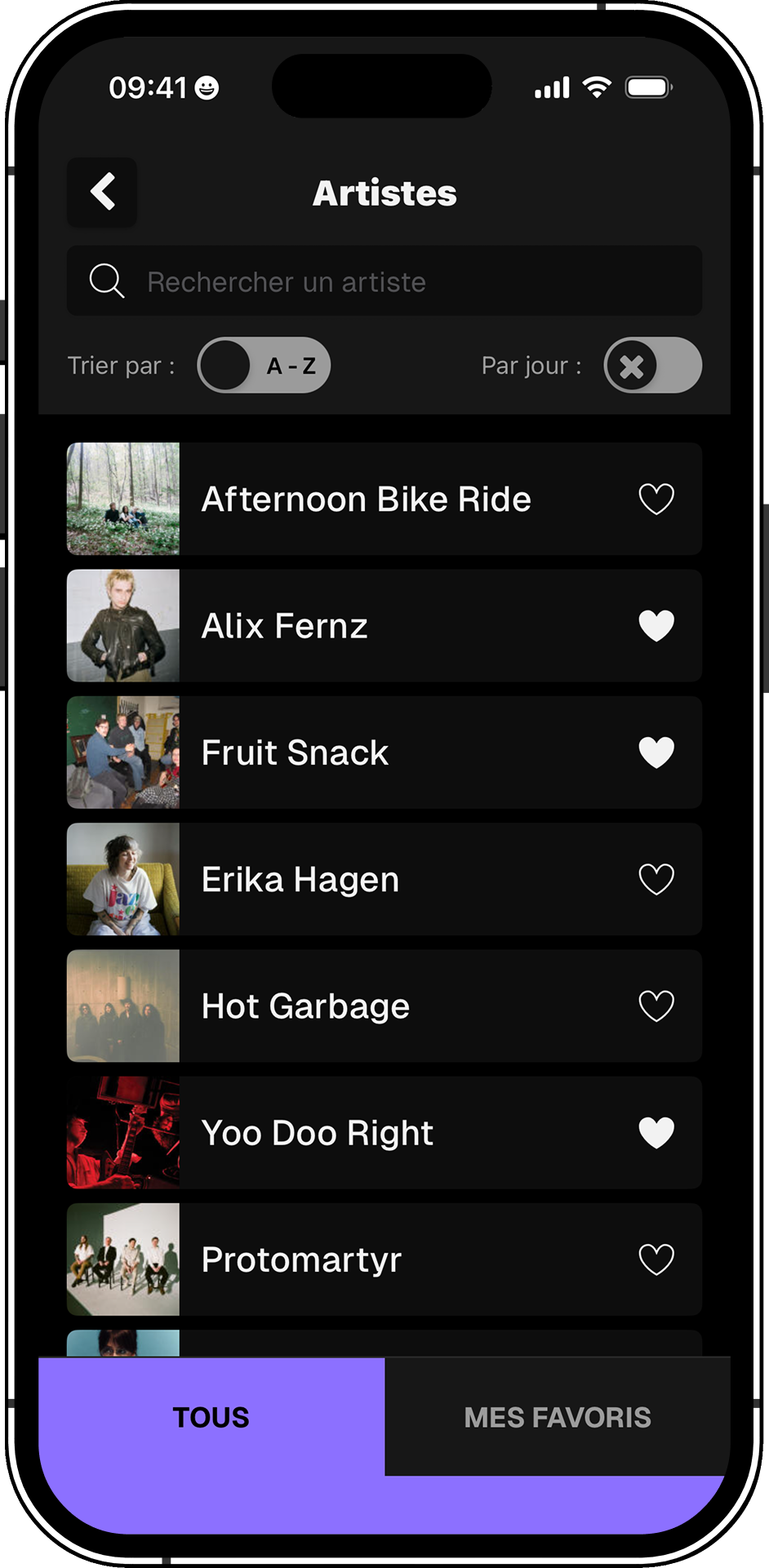Unfavorite Fruit Snack via its heart
The width and height of the screenshot is (769, 1568).
(656, 753)
